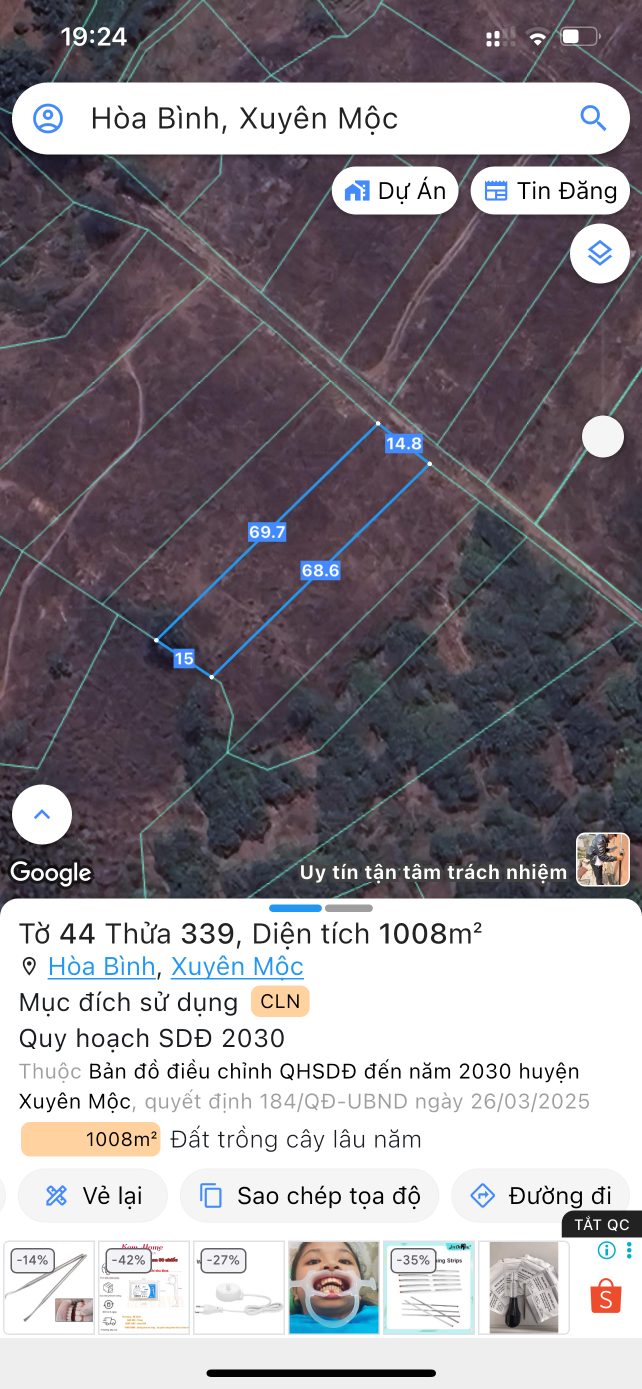Open the poster avatar thumbnail on map
This screenshot has width=642, height=1389.
(603, 859)
